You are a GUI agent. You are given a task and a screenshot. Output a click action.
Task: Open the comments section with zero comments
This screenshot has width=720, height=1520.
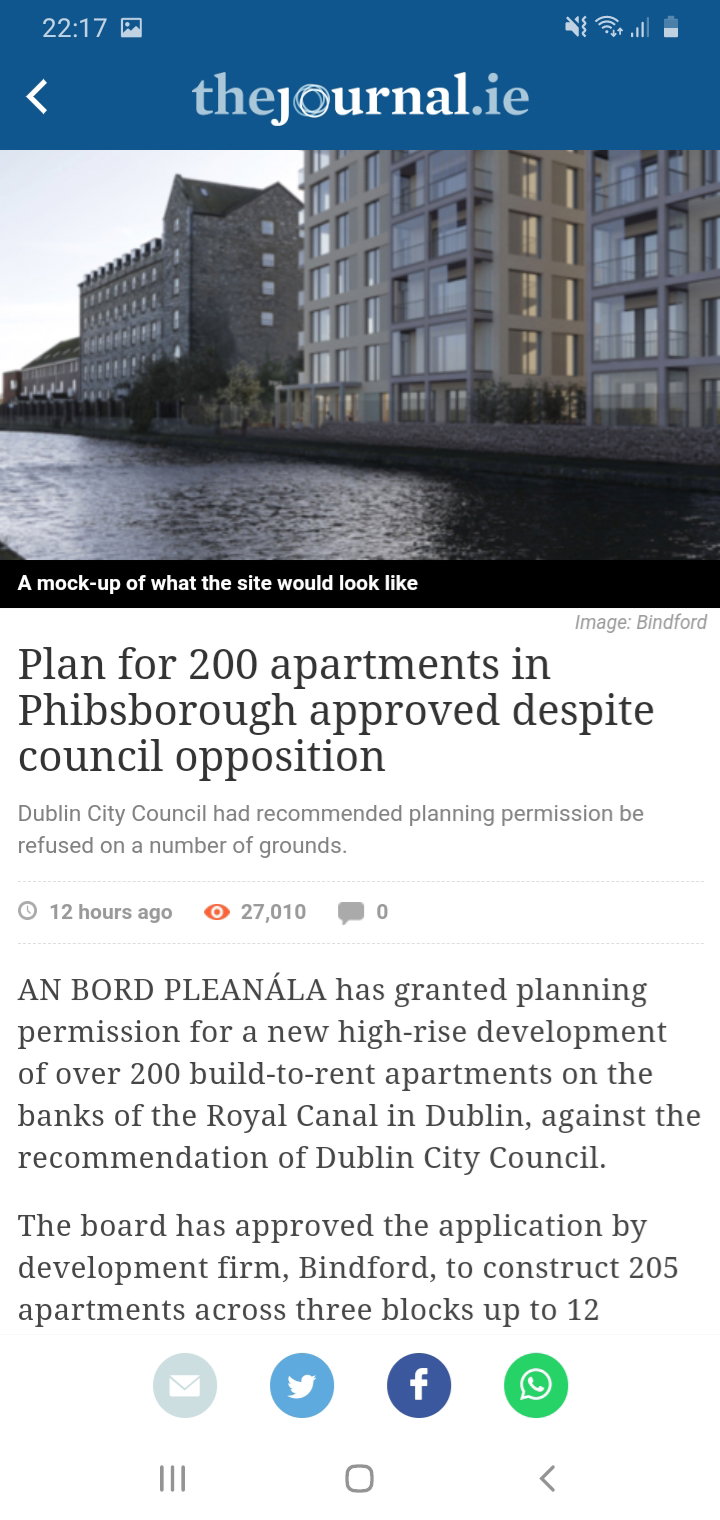[x=360, y=911]
